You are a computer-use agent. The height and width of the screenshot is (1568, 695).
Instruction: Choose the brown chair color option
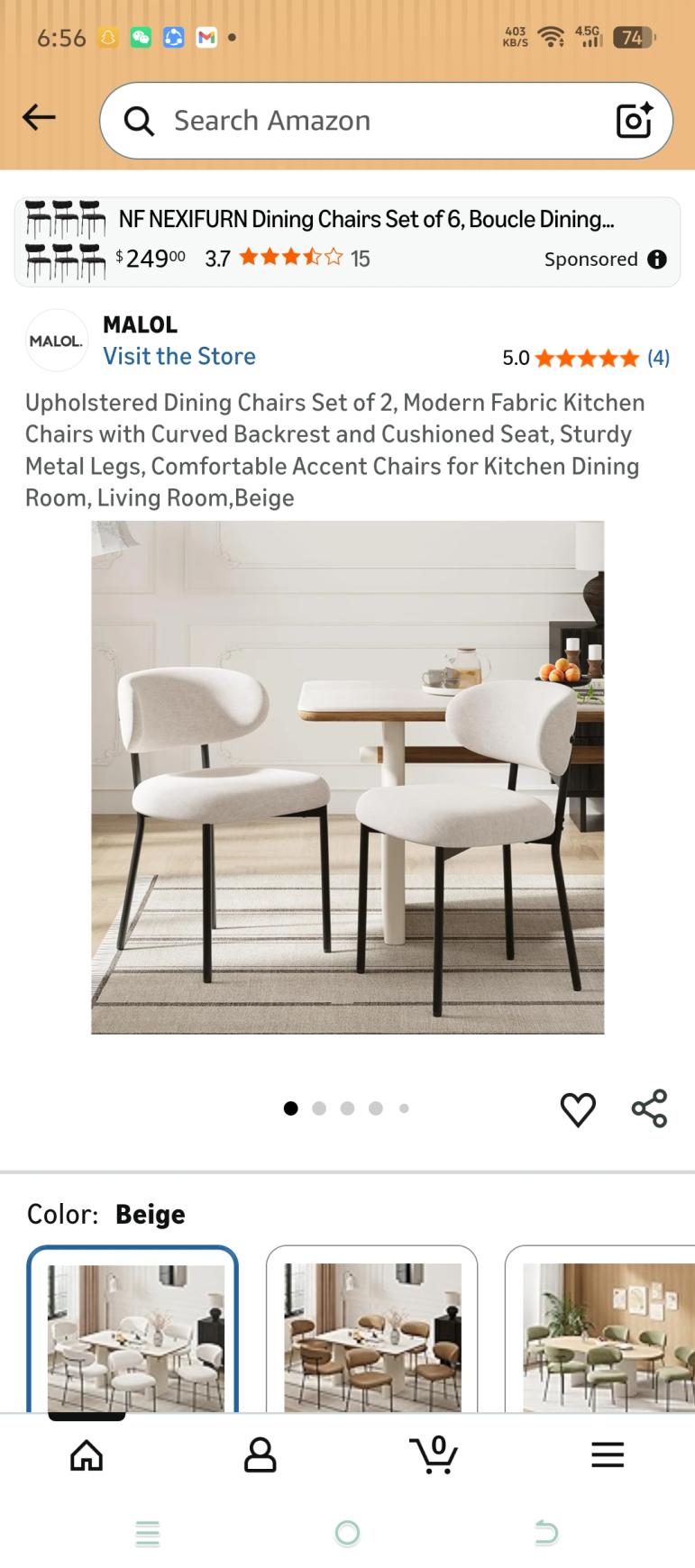(x=371, y=1329)
